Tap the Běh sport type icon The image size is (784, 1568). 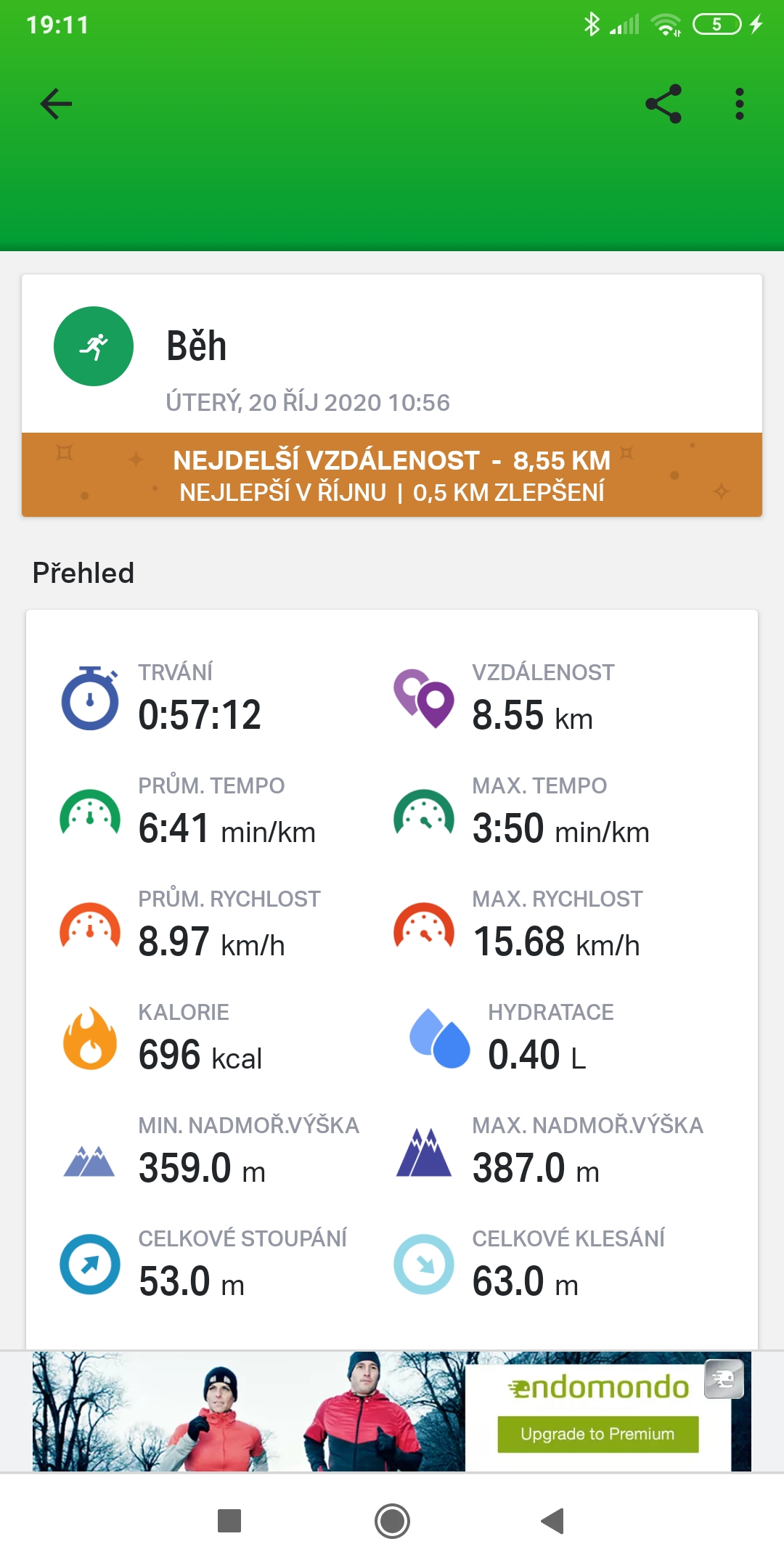pos(94,346)
